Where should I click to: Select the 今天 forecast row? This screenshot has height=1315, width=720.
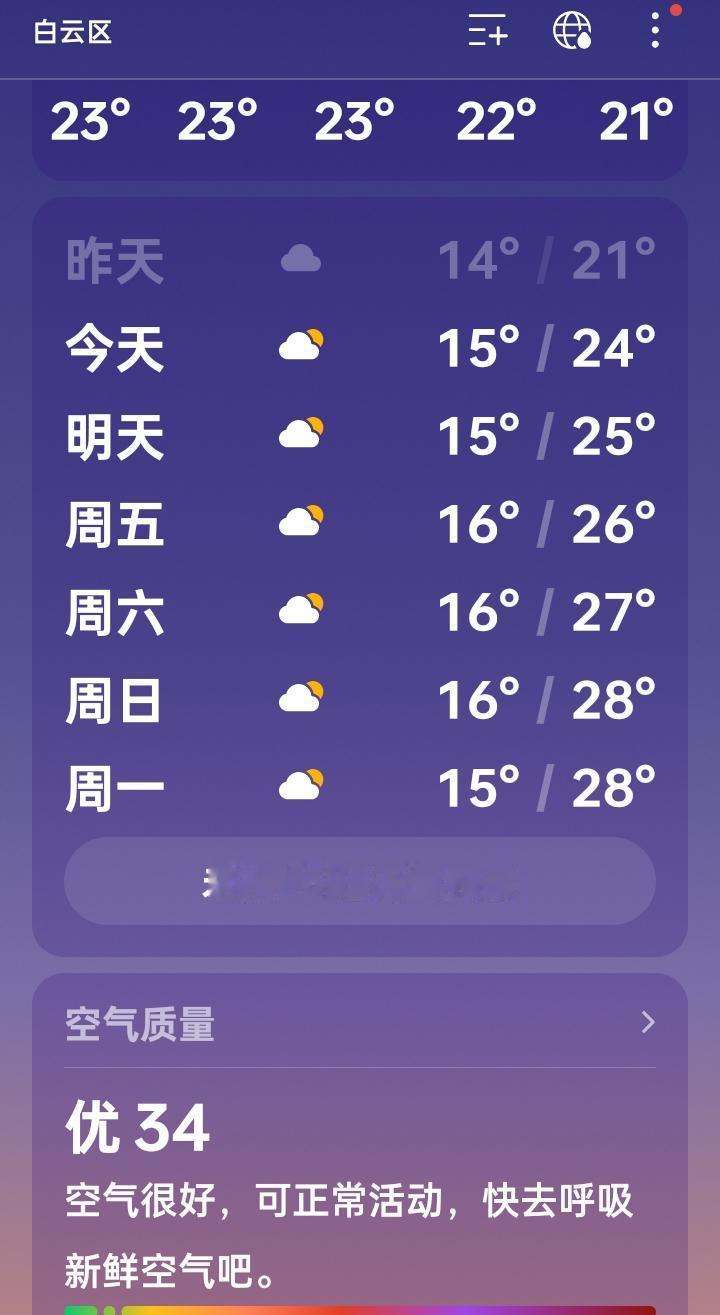click(360, 345)
